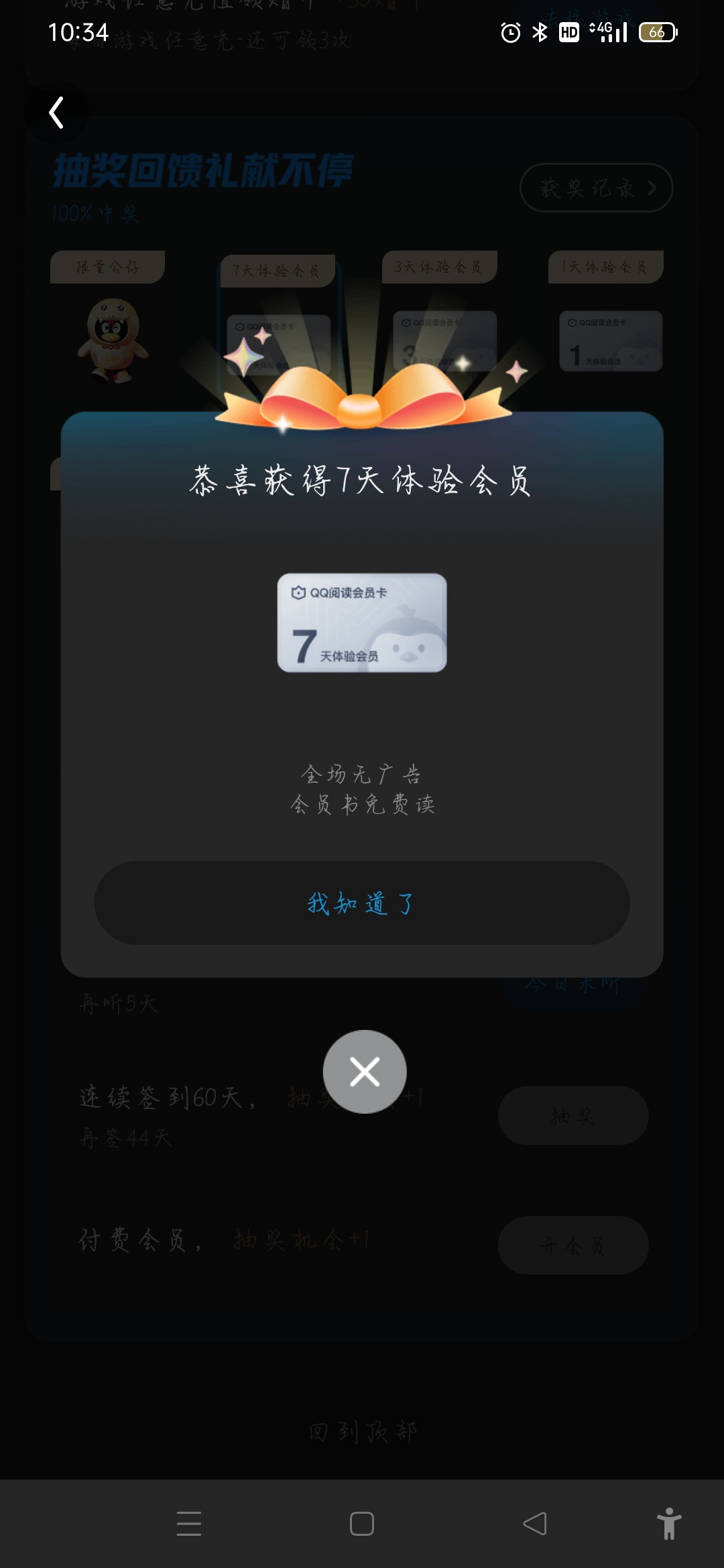724x1568 pixels.
Task: Tap the 我知道了 confirmation button
Action: (x=362, y=903)
